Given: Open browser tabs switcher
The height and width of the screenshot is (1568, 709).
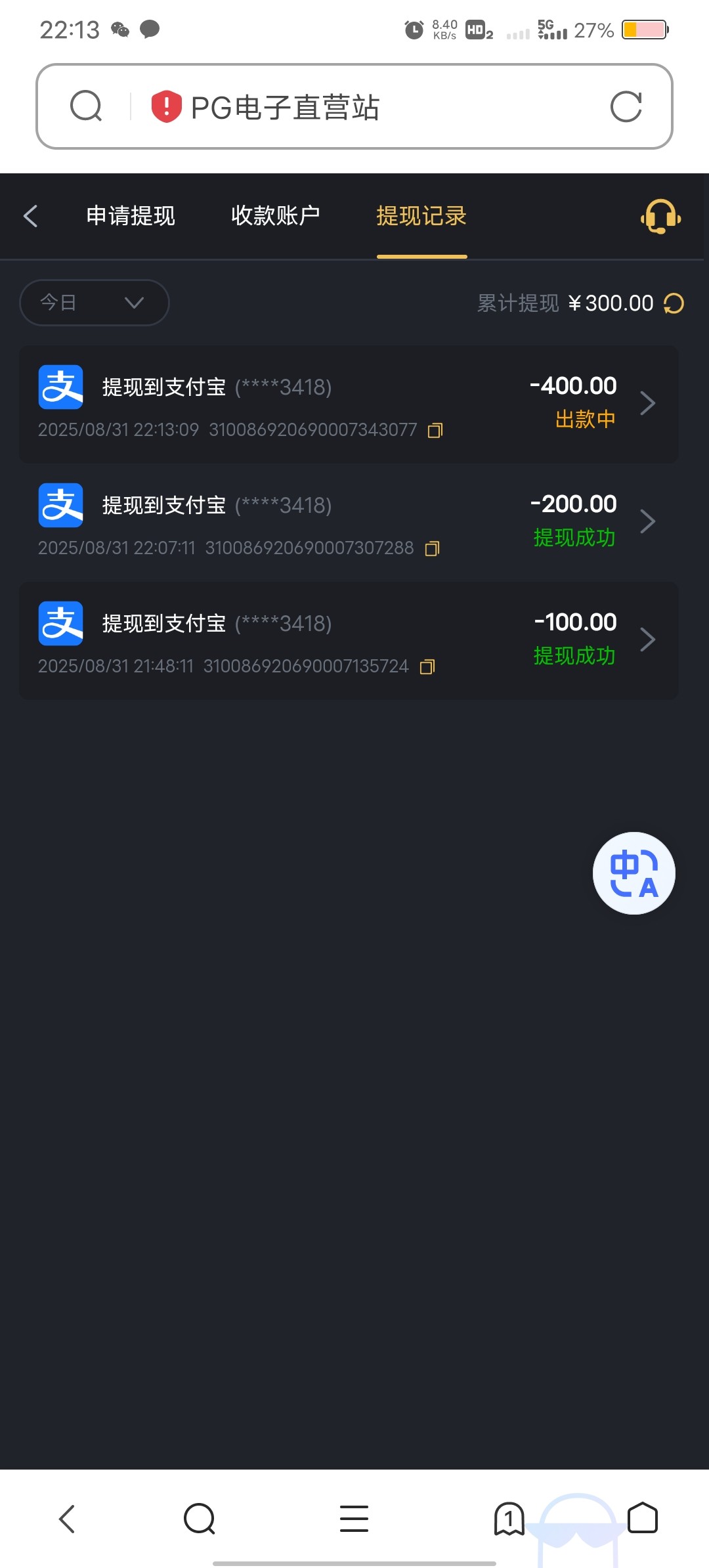Looking at the screenshot, I should pyautogui.click(x=509, y=1518).
